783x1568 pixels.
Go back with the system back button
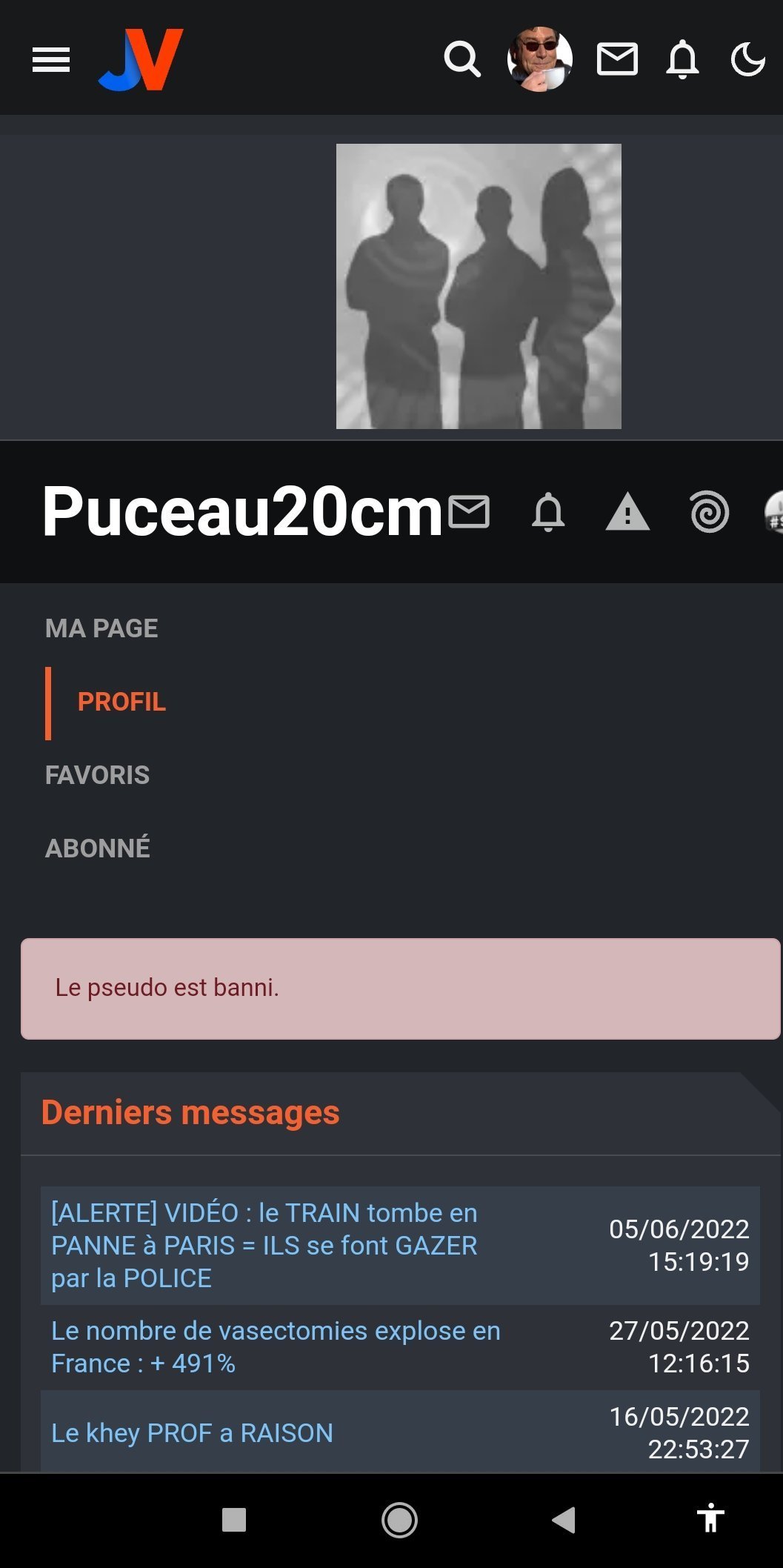click(564, 1520)
